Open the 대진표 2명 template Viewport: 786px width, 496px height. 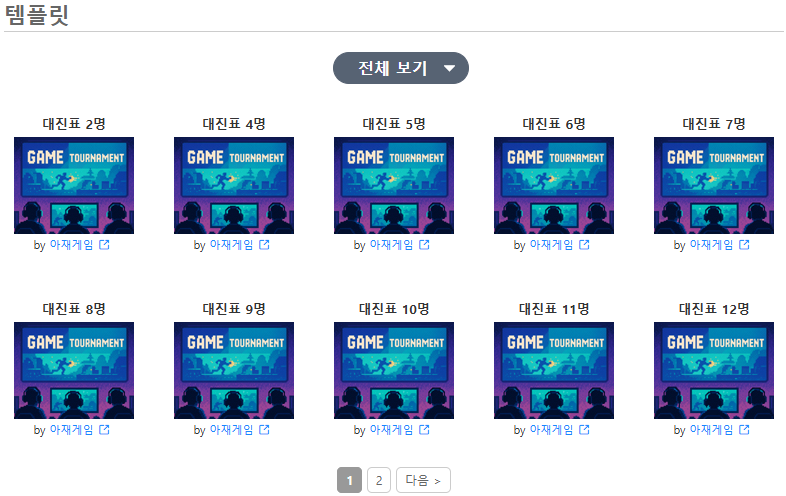click(74, 185)
